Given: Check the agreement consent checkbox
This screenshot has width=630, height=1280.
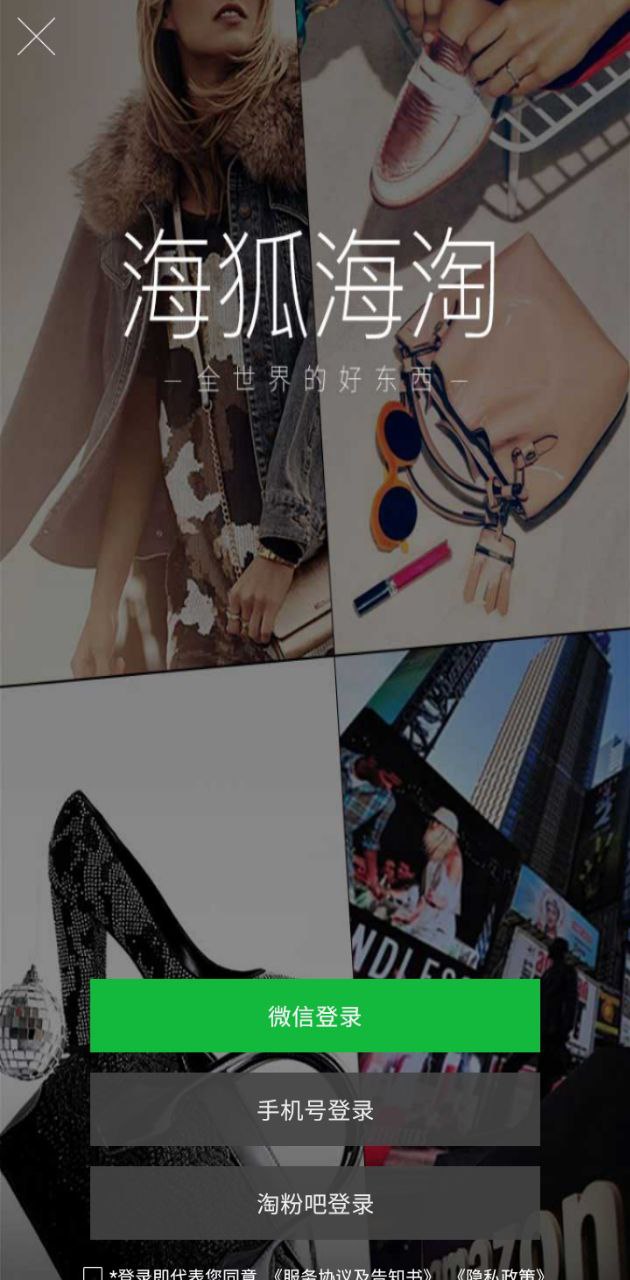Looking at the screenshot, I should [93, 1274].
